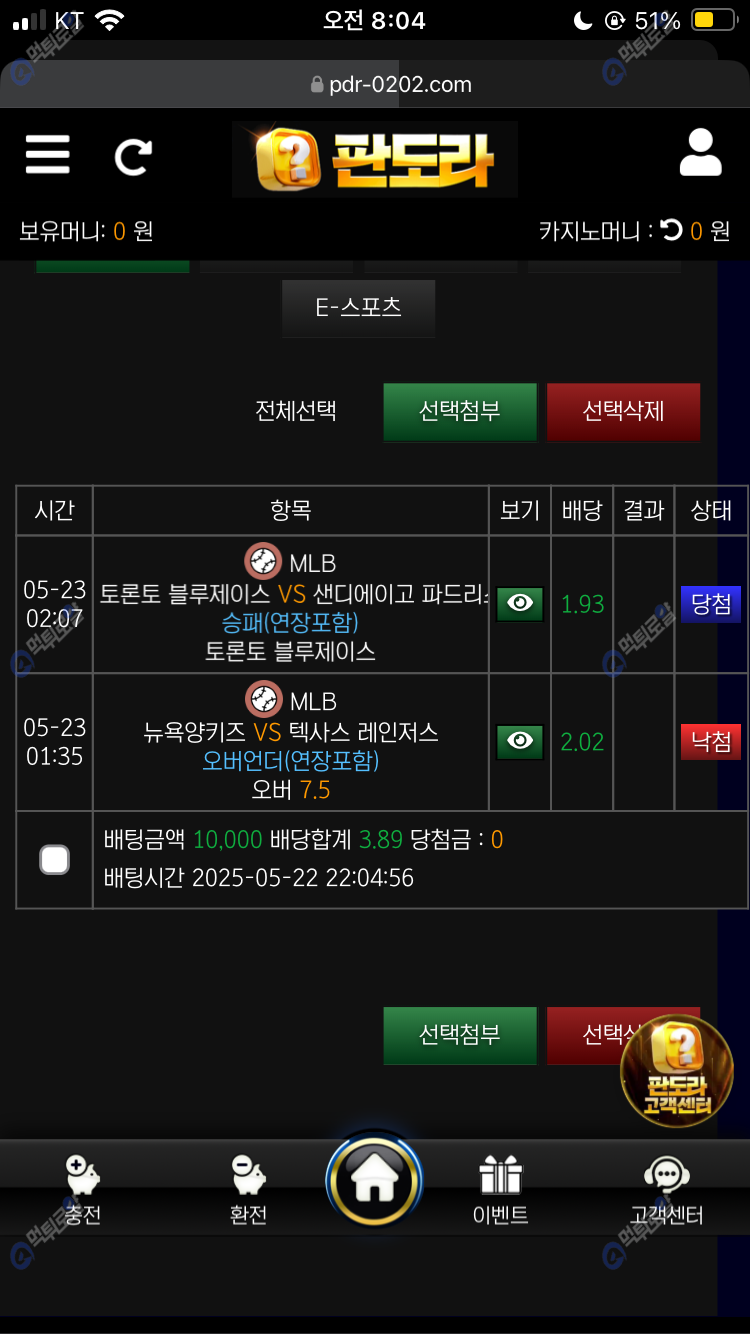Tap the pdr-0202.com address bar
Screen dimensions: 750x1334
pos(390,85)
